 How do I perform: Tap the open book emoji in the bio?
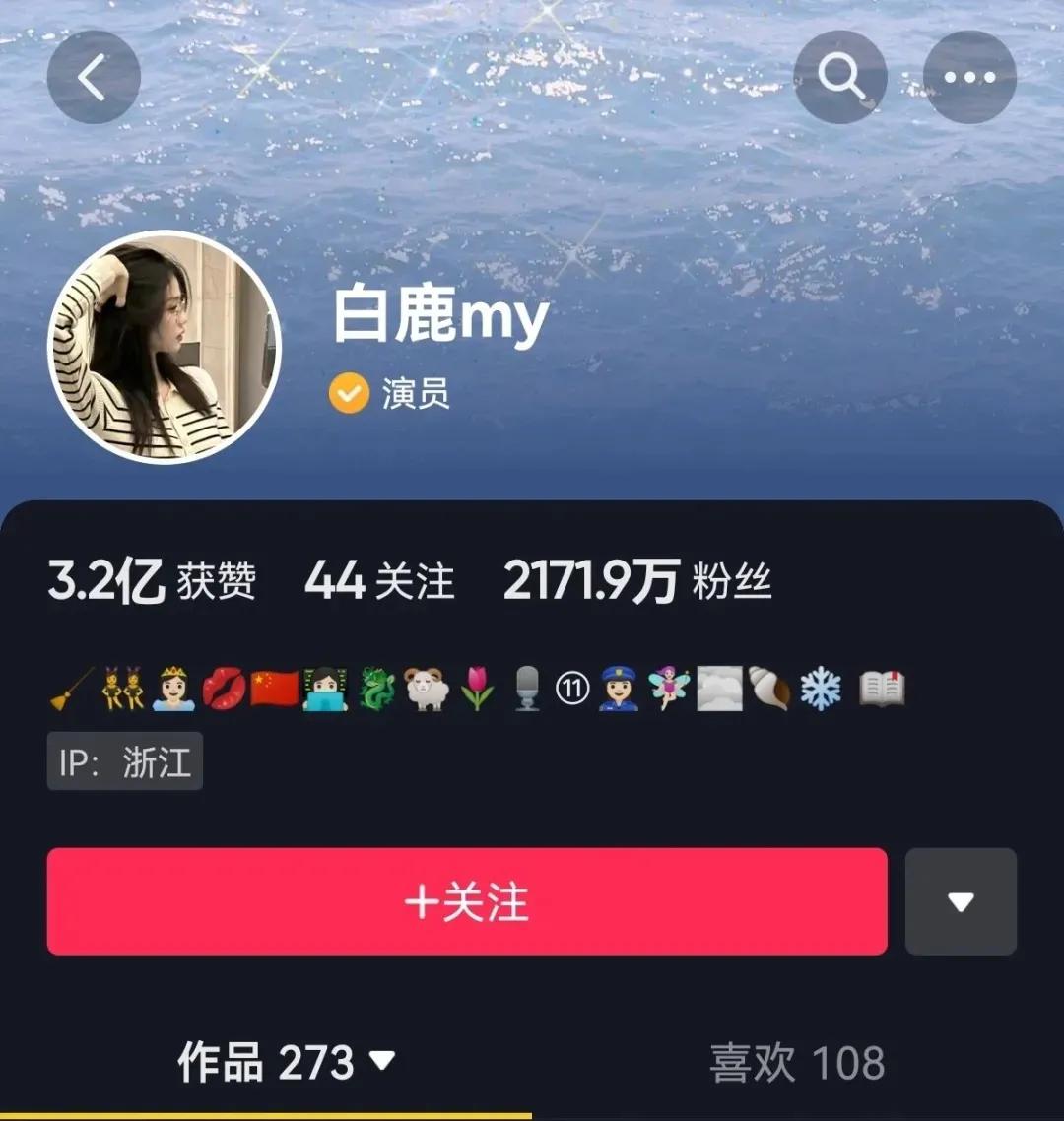880,688
